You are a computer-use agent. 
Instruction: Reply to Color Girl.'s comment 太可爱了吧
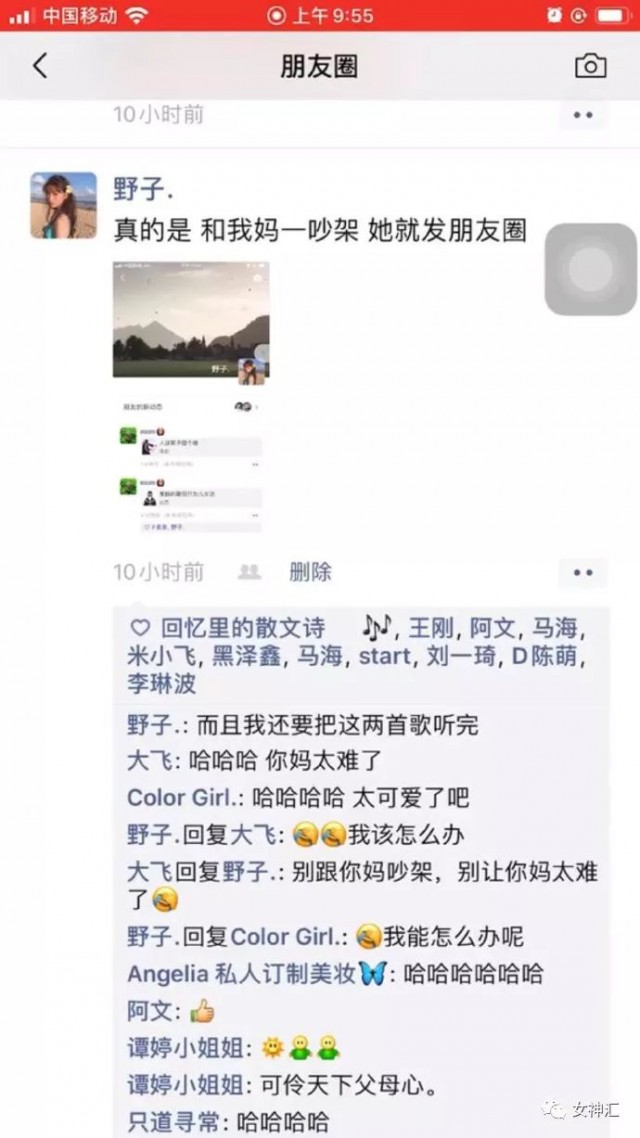click(298, 798)
